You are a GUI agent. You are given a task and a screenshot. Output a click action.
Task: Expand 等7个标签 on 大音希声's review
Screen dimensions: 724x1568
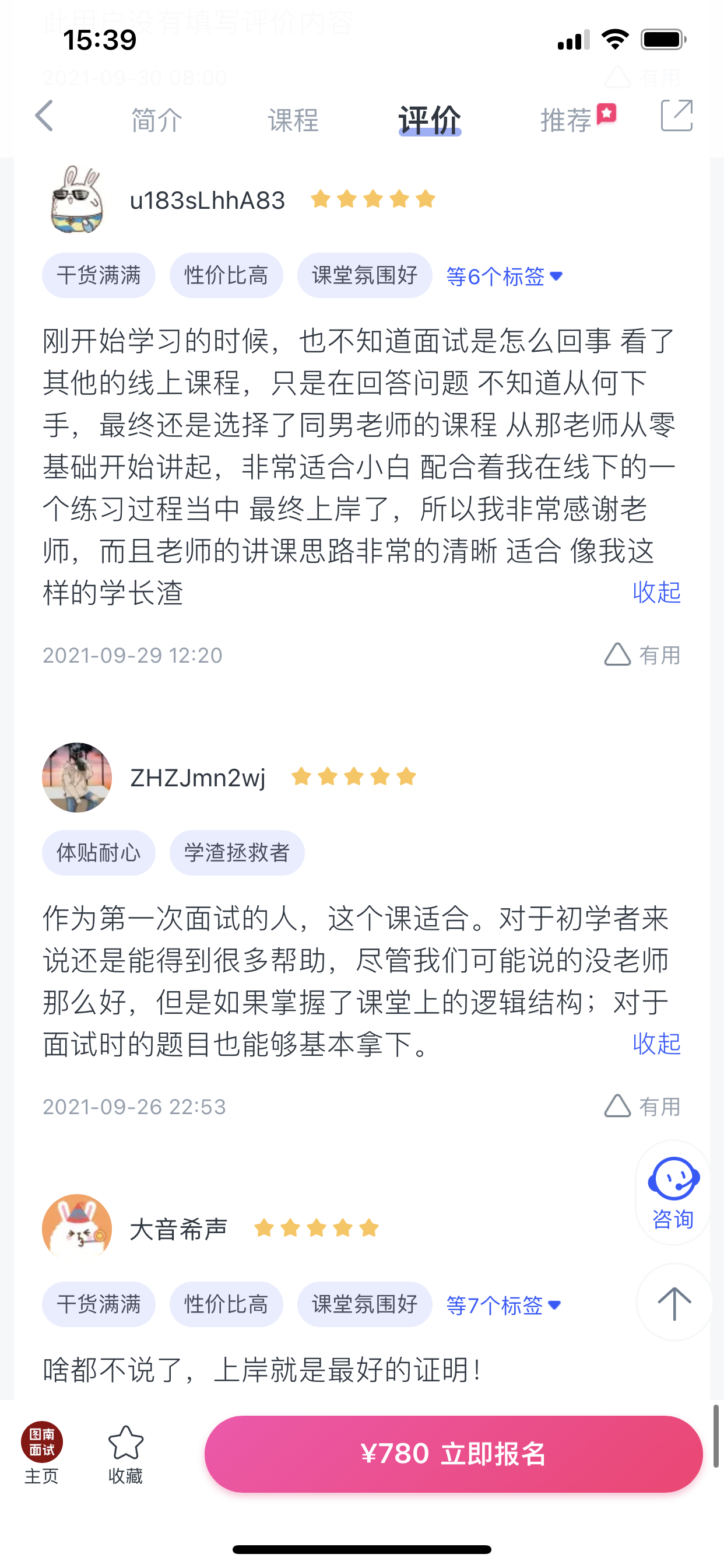pos(503,1305)
